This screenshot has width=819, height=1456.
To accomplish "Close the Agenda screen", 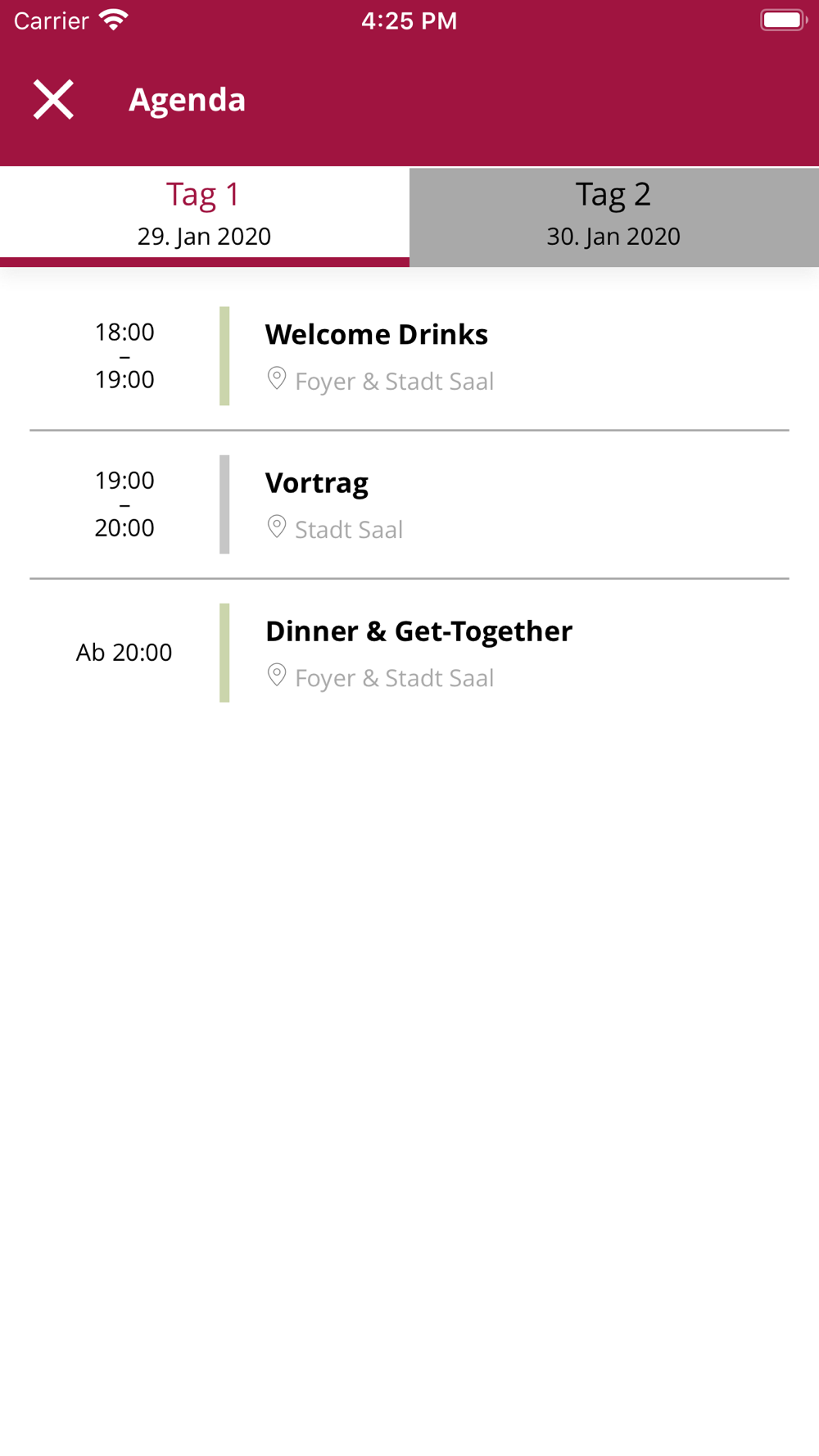I will pos(53,100).
